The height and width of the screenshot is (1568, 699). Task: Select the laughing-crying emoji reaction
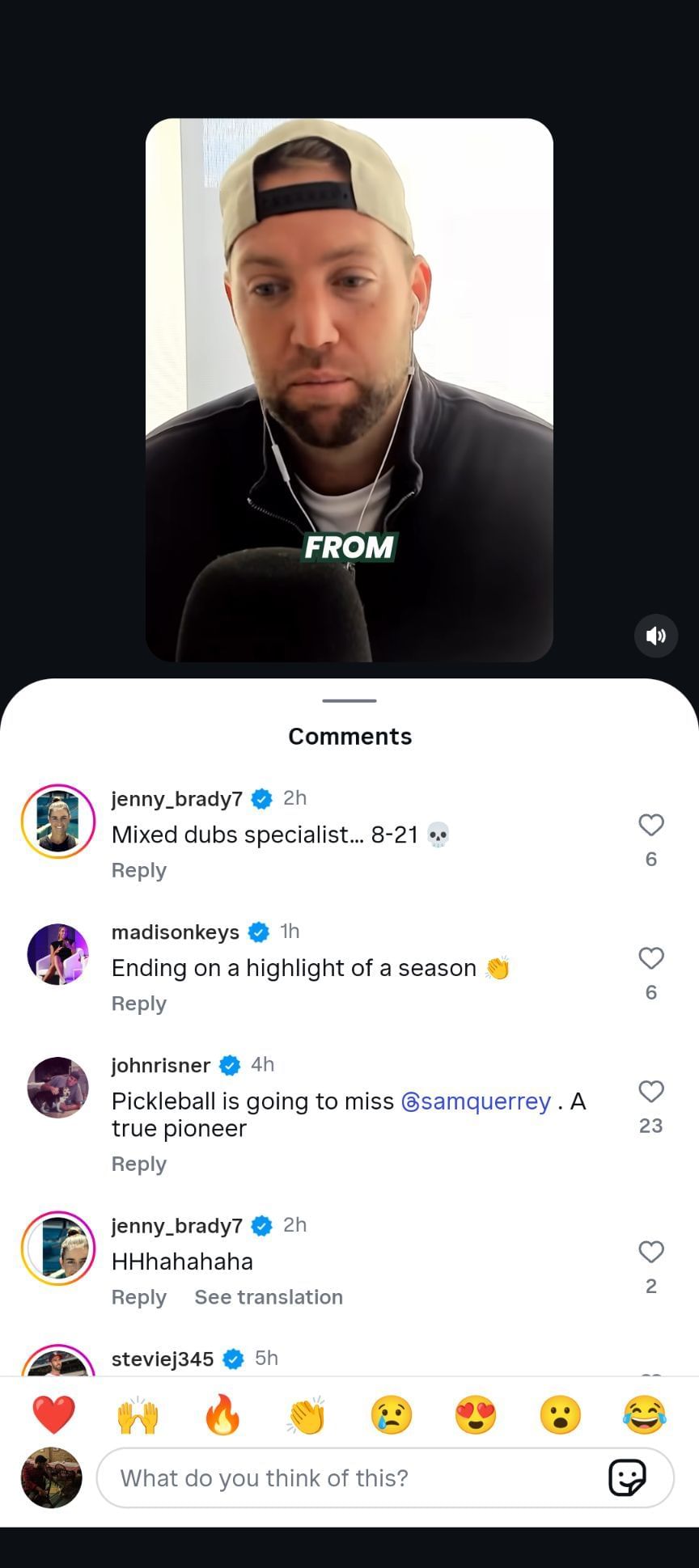pyautogui.click(x=643, y=1415)
